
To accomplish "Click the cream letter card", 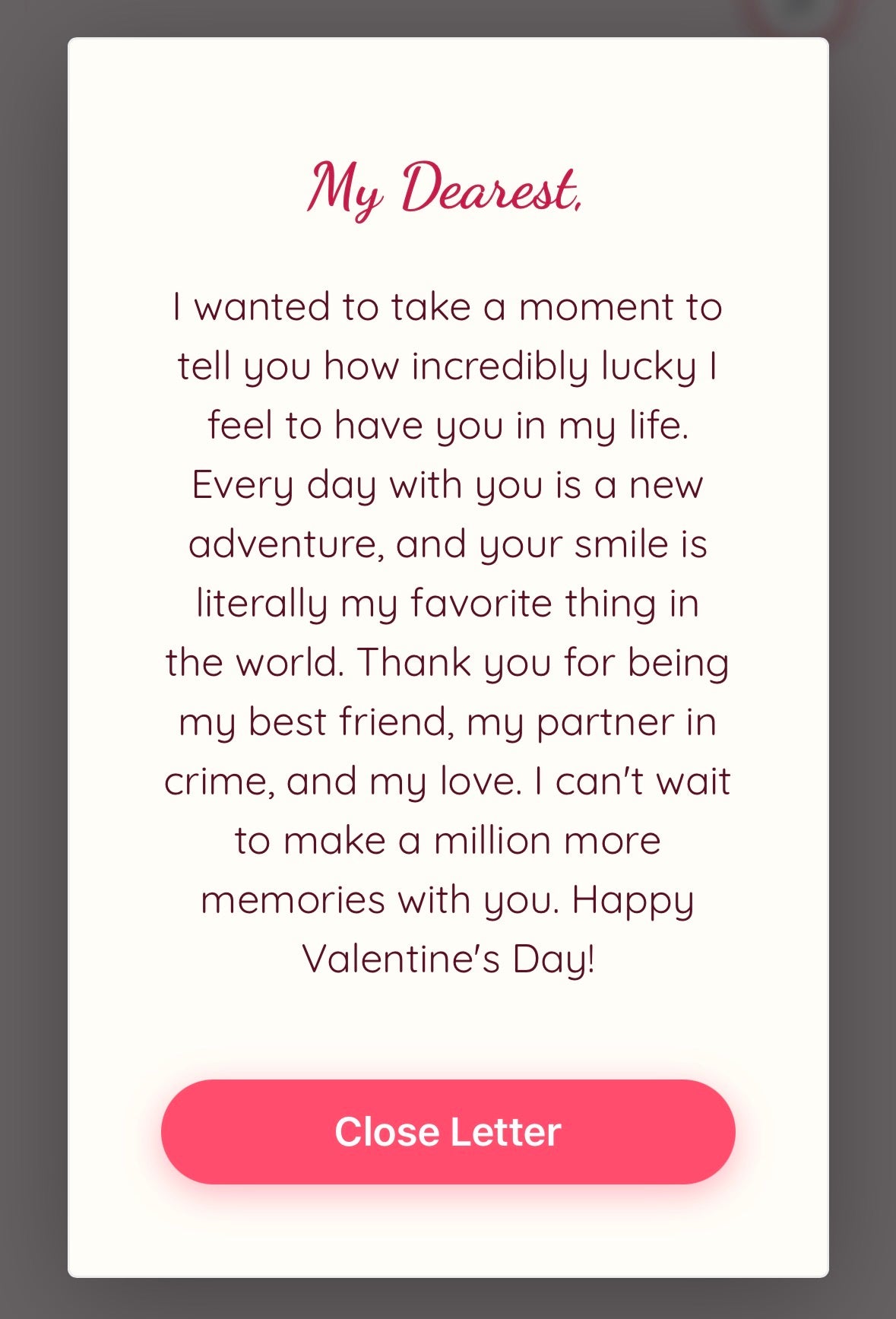I will point(448,1026).
